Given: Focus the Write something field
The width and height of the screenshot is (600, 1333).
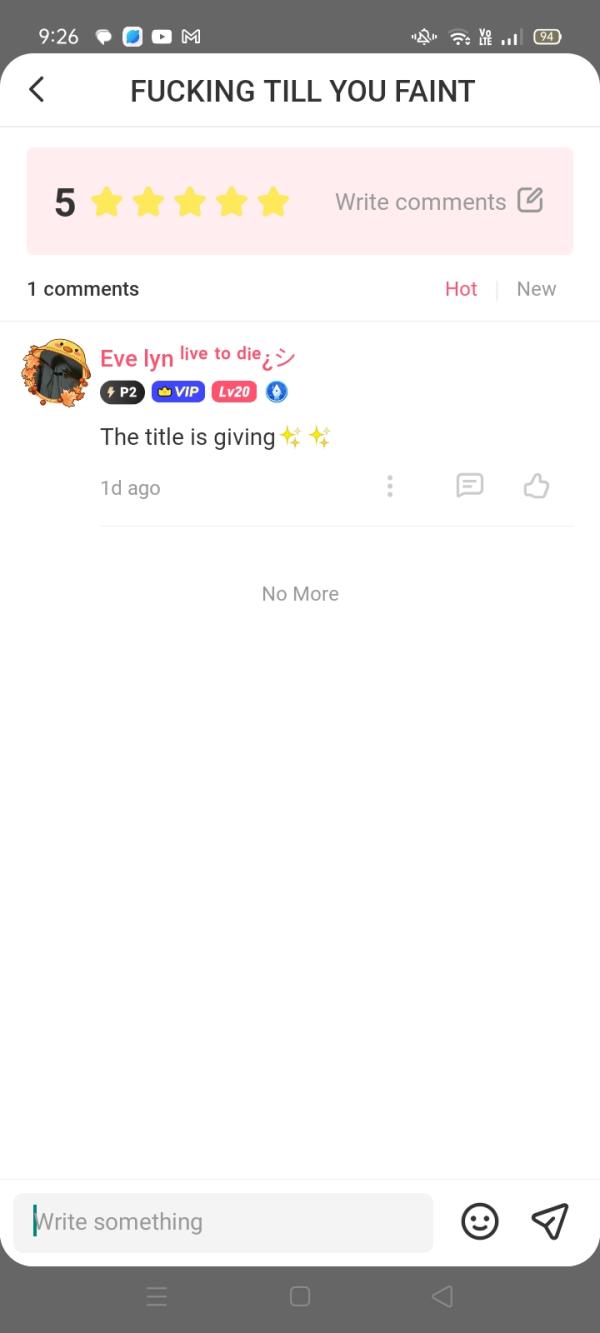Looking at the screenshot, I should [x=222, y=1221].
